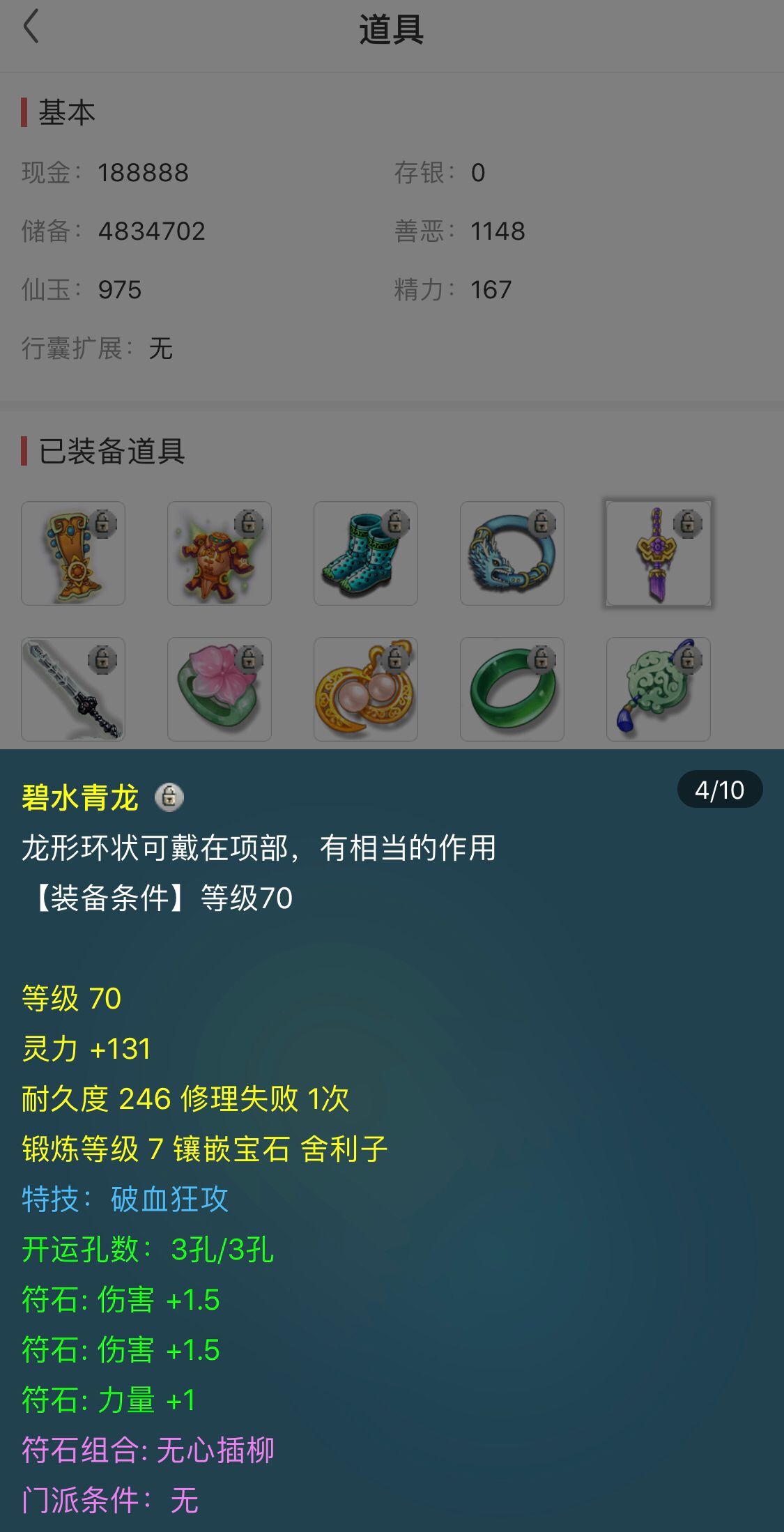Click the 行囊扩展 无 field
The width and height of the screenshot is (784, 1532).
click(x=98, y=351)
